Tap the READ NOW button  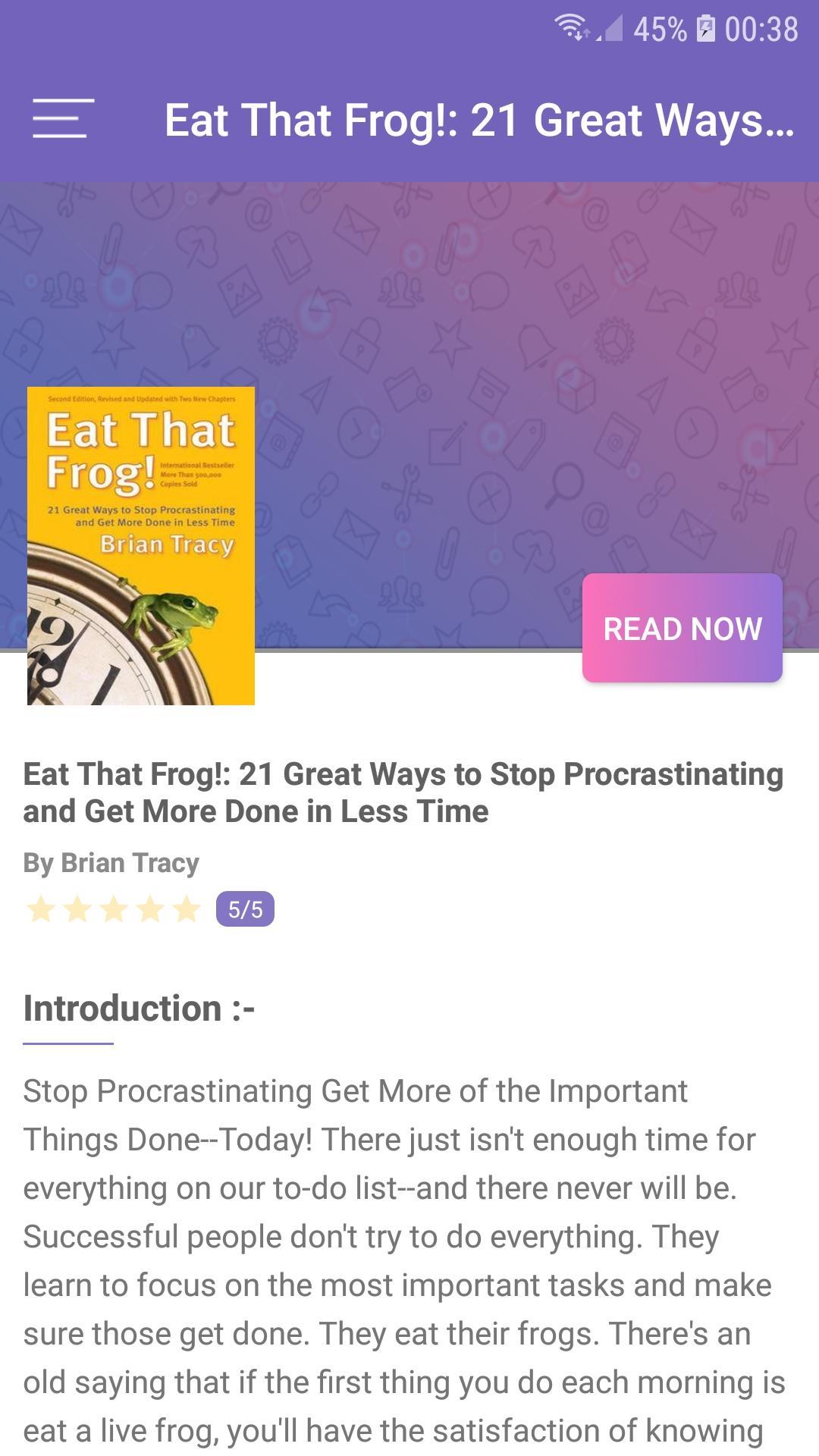[x=682, y=628]
